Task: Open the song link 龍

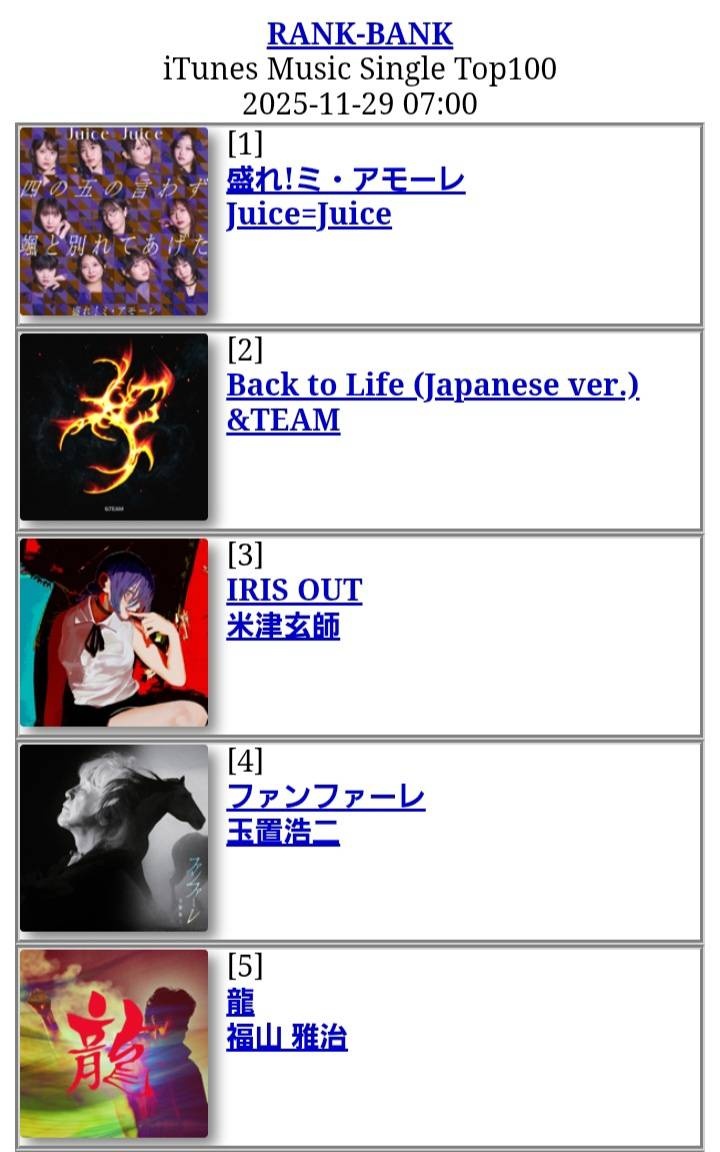Action: [240, 1002]
